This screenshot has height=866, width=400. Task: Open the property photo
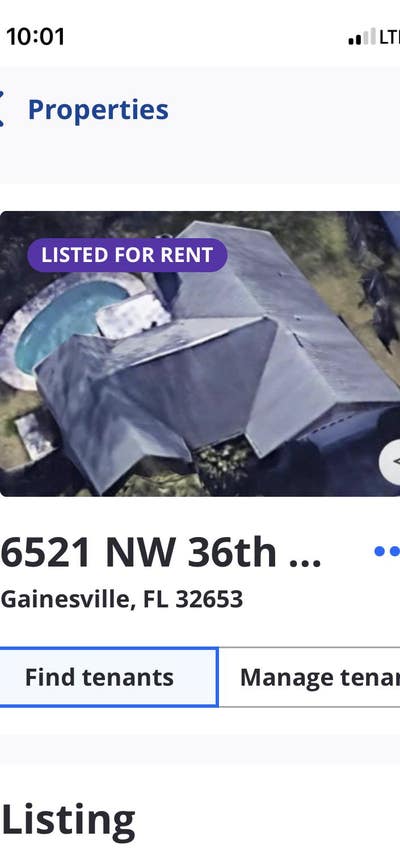pyautogui.click(x=200, y=353)
